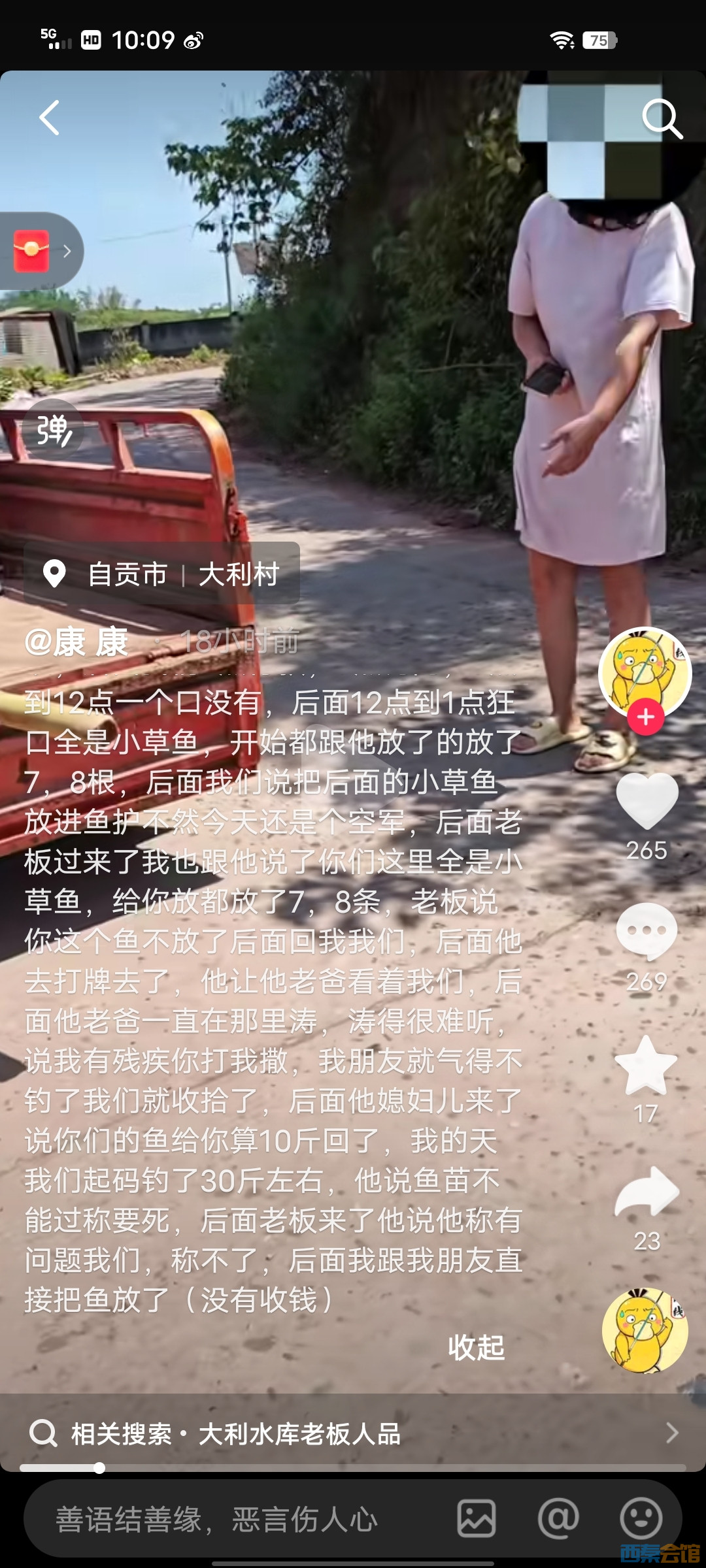Open 康康's profile via the username

point(77,642)
